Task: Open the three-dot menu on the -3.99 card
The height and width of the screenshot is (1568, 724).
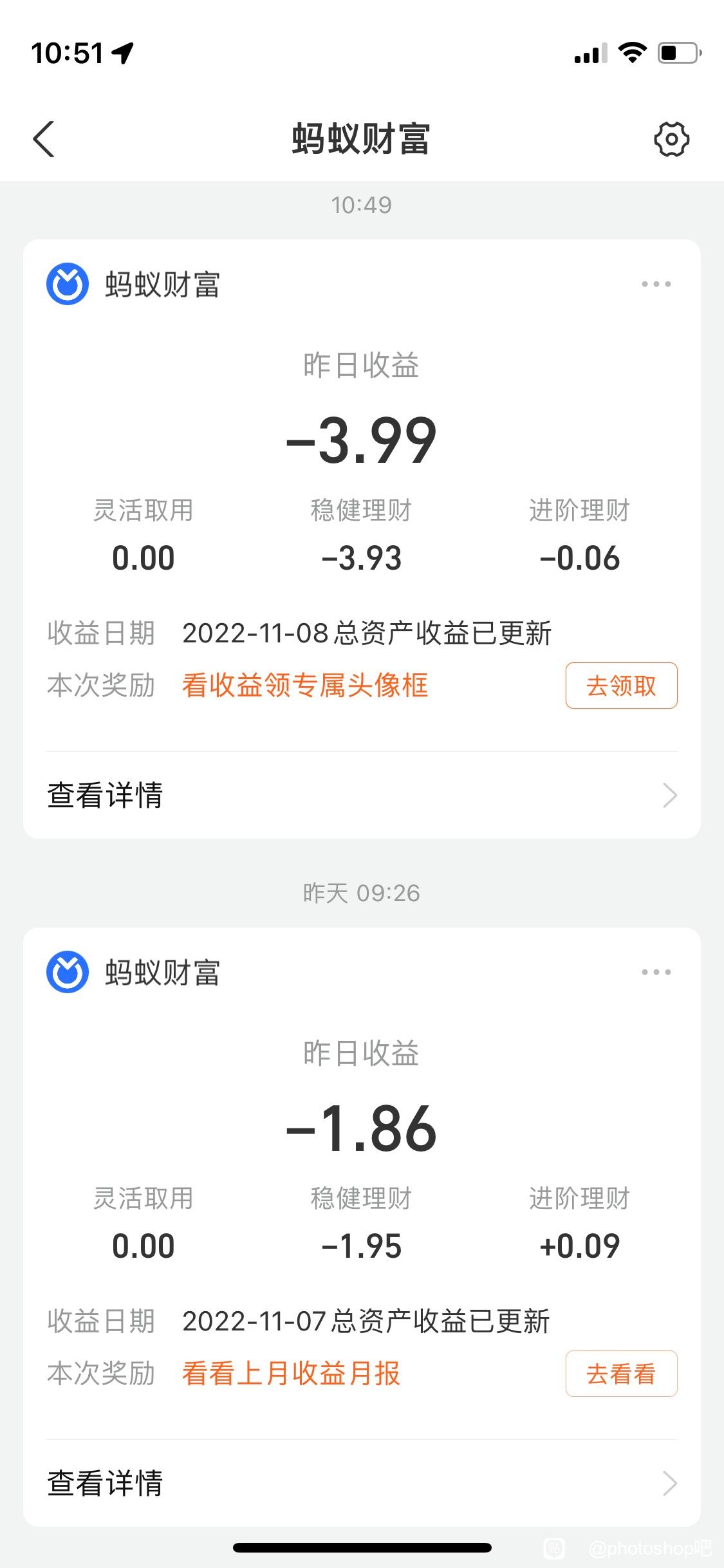Action: (656, 284)
